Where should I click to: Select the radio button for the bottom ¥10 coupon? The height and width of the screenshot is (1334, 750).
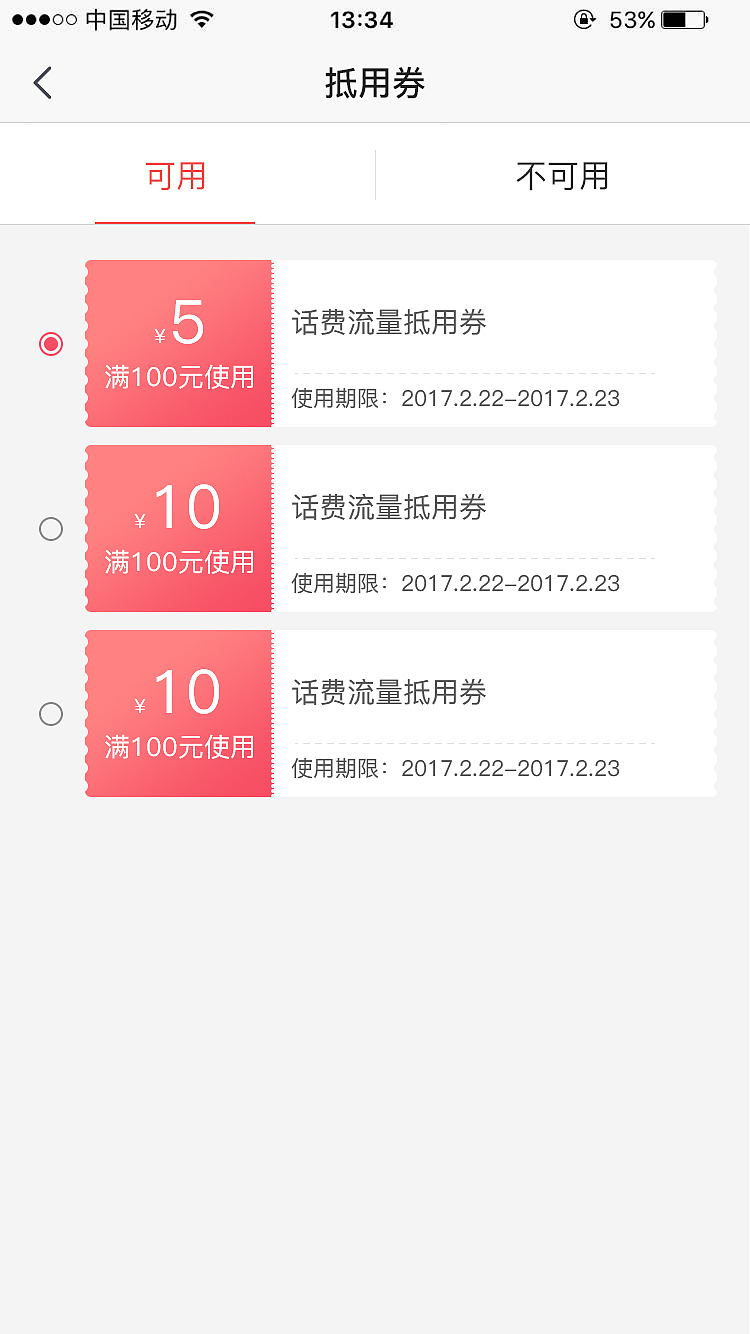(x=51, y=713)
